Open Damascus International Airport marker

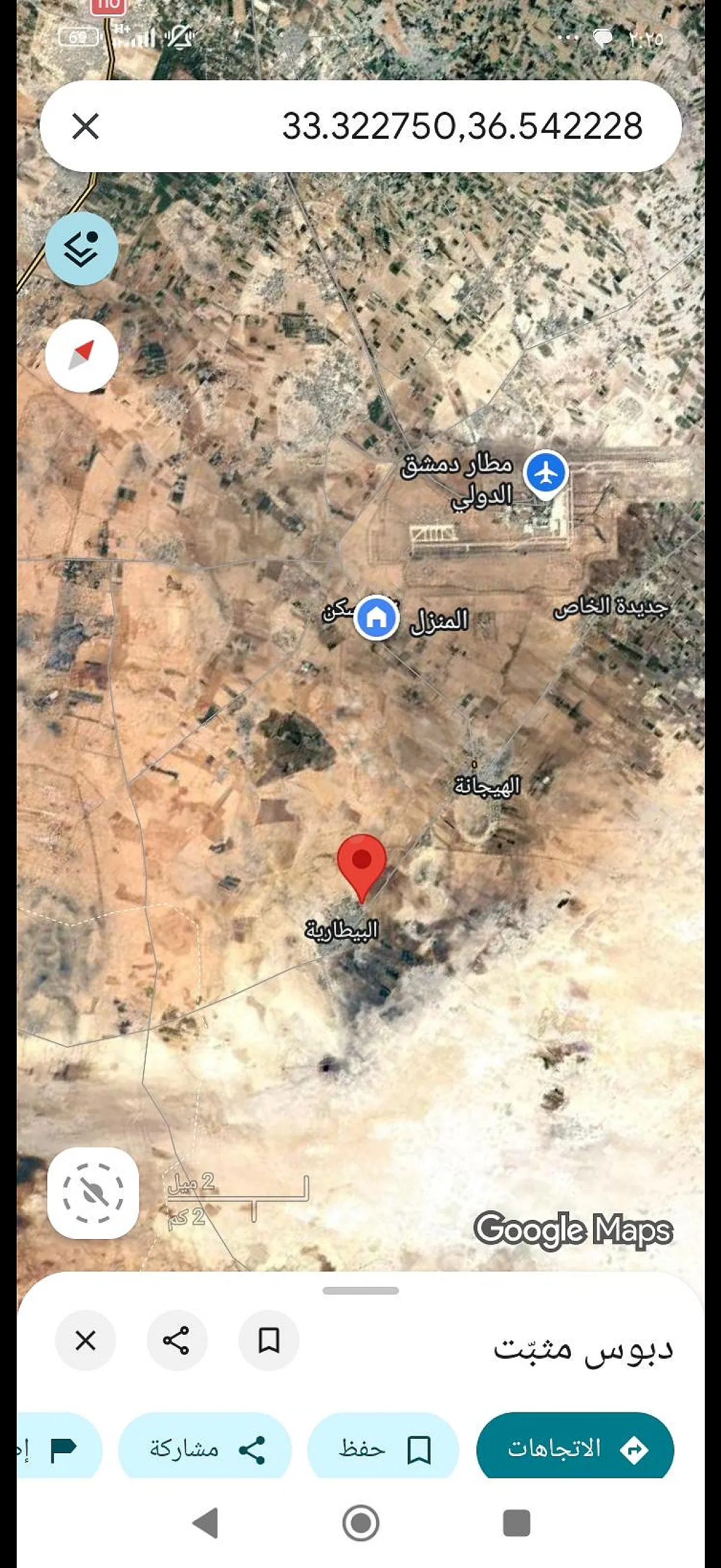click(x=546, y=475)
